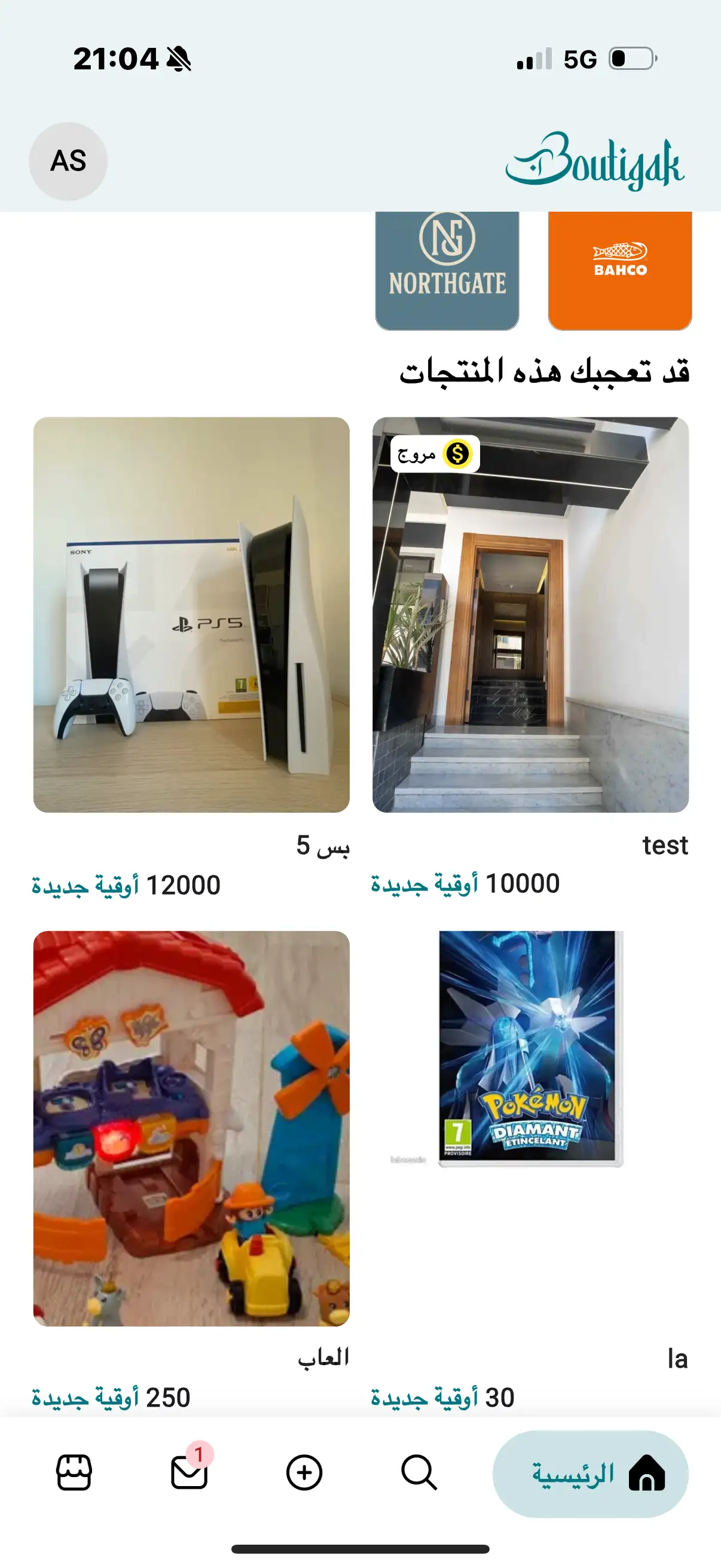Open the search tab
721x1568 pixels.
pyautogui.click(x=419, y=1473)
